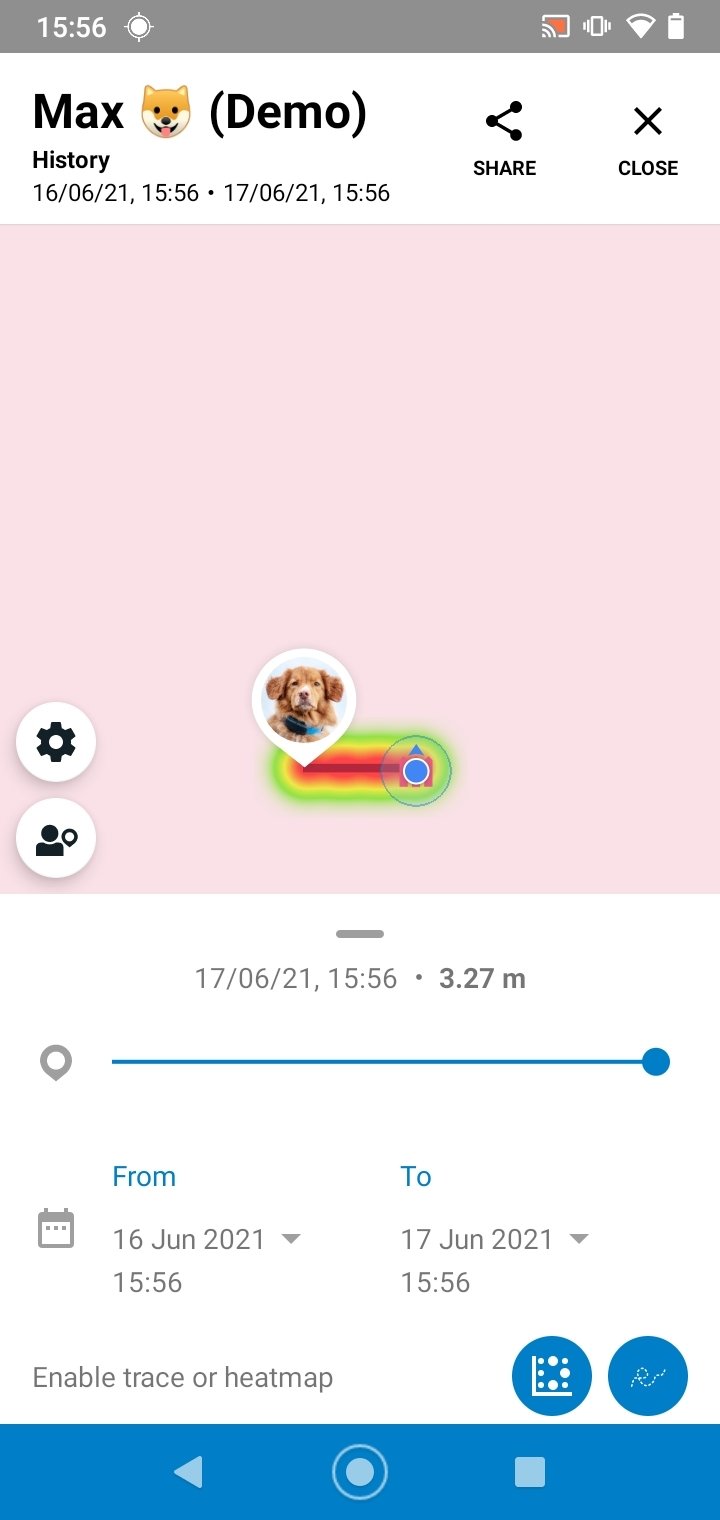Toggle the trace line button

click(647, 1377)
